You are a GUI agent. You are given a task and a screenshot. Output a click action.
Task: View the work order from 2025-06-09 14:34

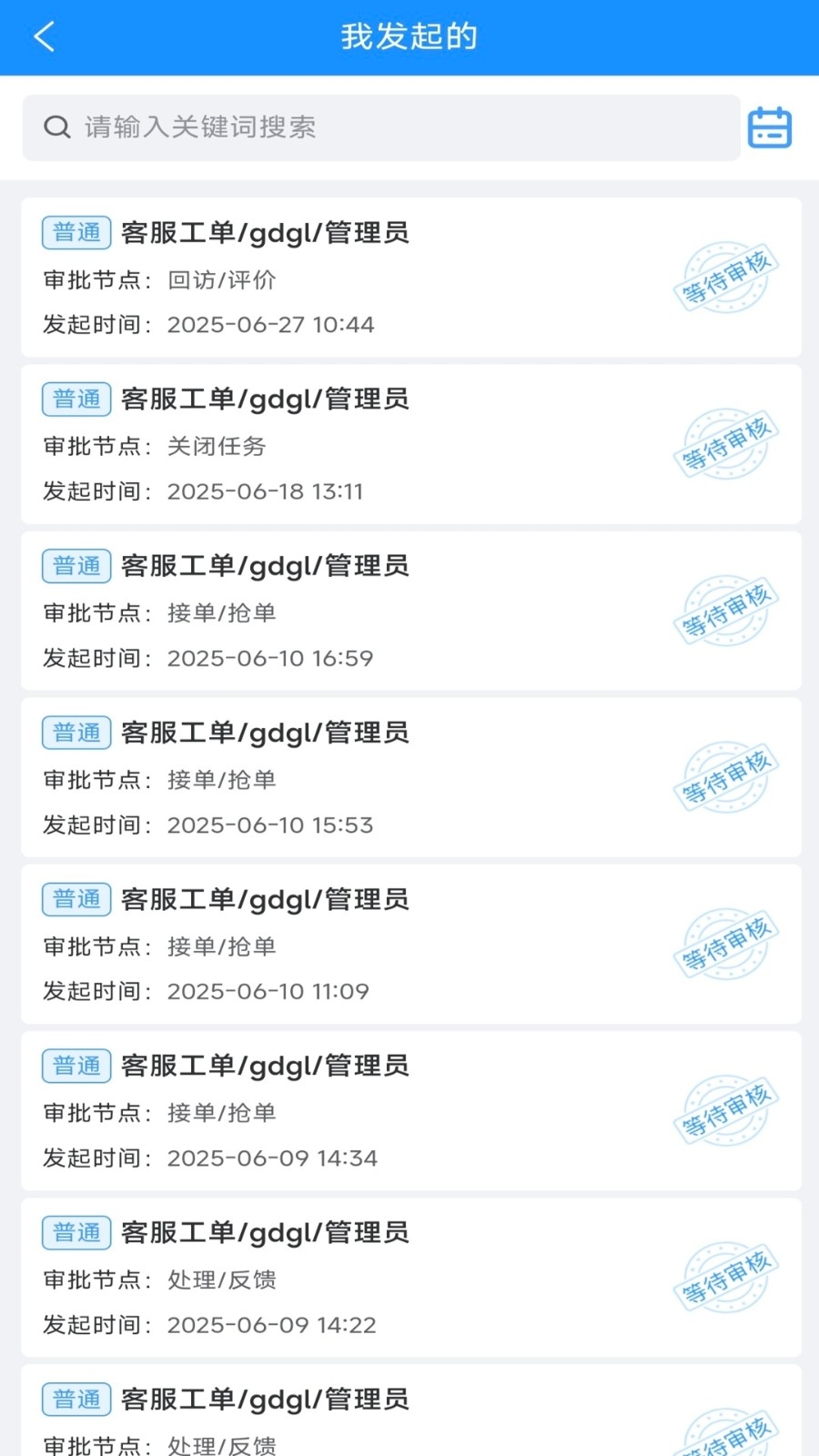click(410, 1110)
